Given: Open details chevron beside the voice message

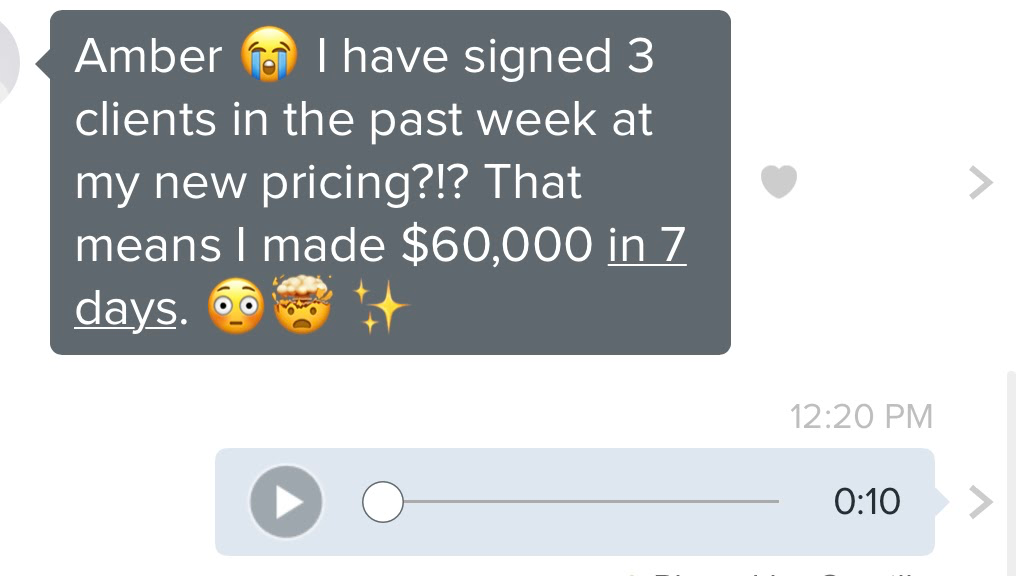Looking at the screenshot, I should point(981,502).
